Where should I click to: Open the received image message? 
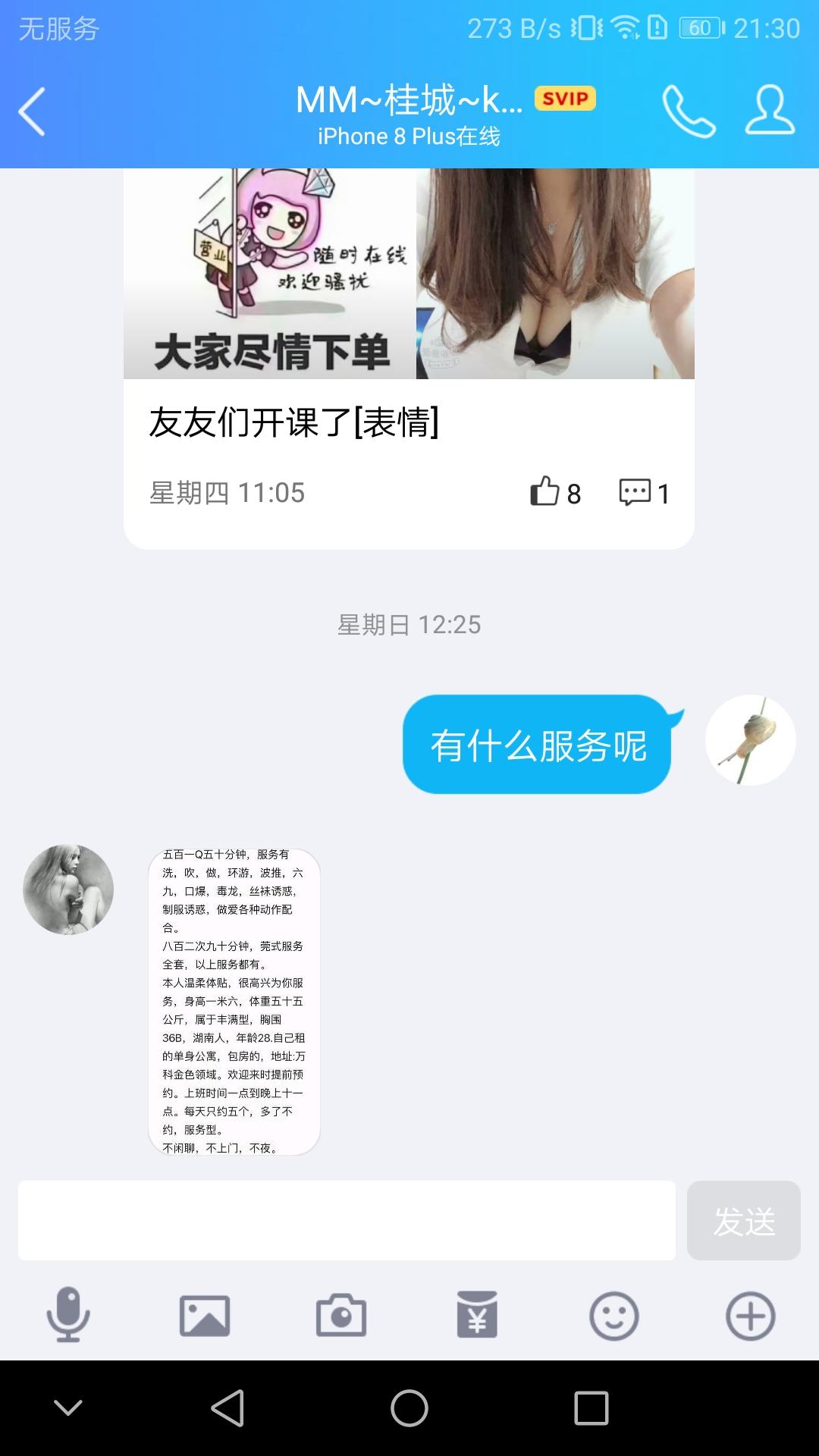234,1001
